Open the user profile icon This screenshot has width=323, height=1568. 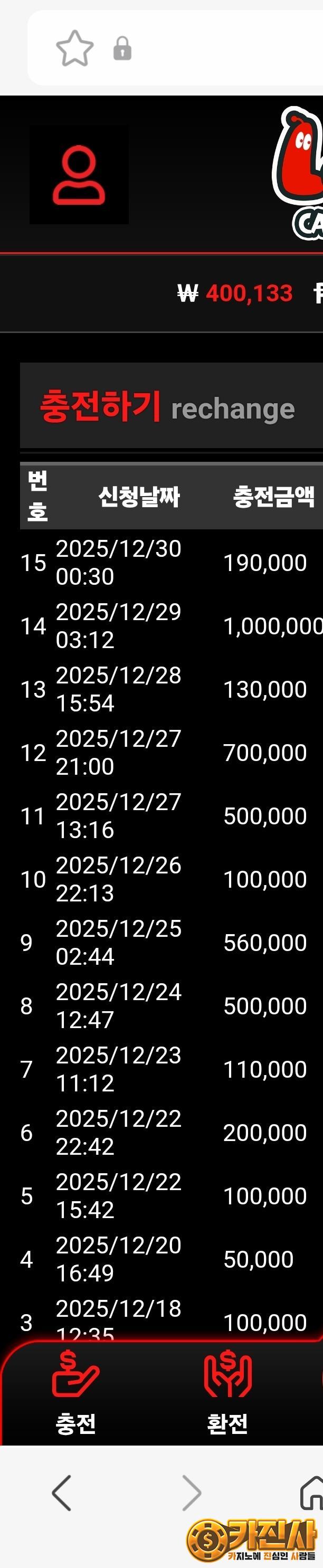(79, 175)
